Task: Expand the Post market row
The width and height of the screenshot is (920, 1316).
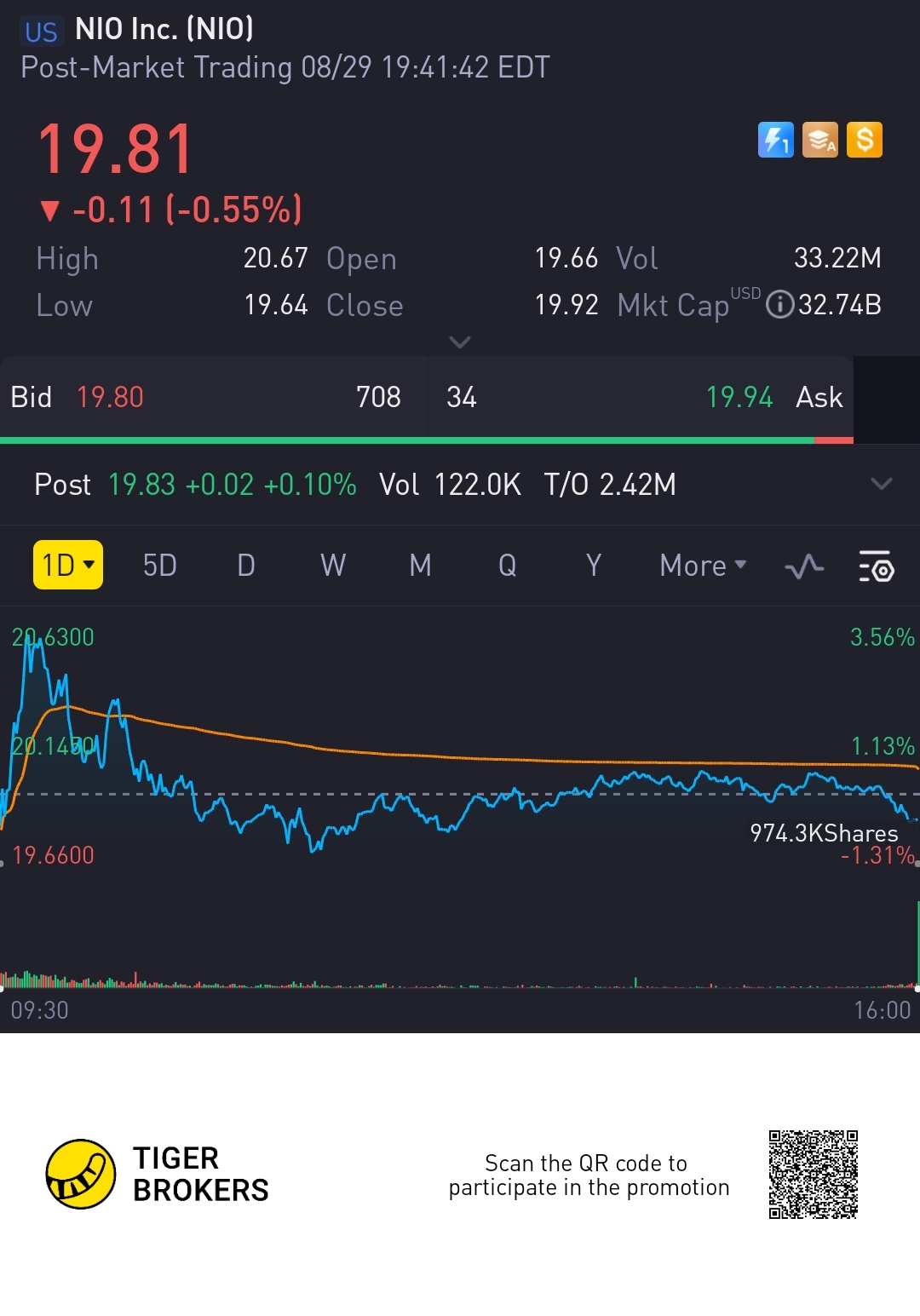Action: 882,484
